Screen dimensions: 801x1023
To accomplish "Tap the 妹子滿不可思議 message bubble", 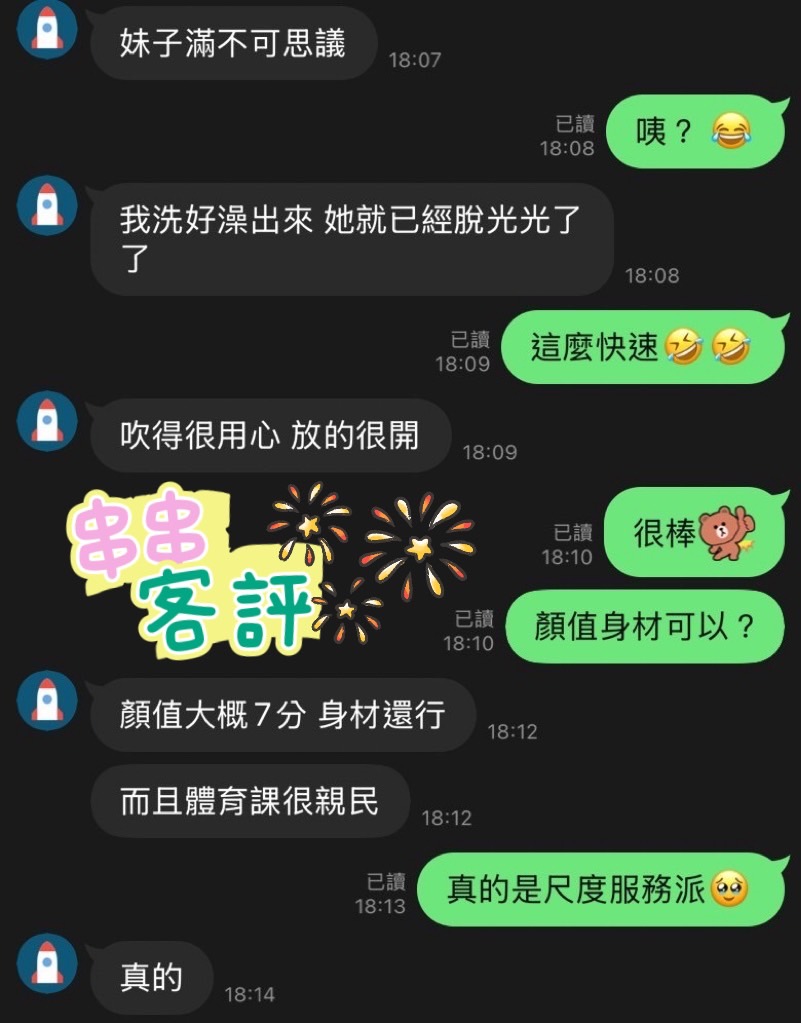I will [x=235, y=42].
